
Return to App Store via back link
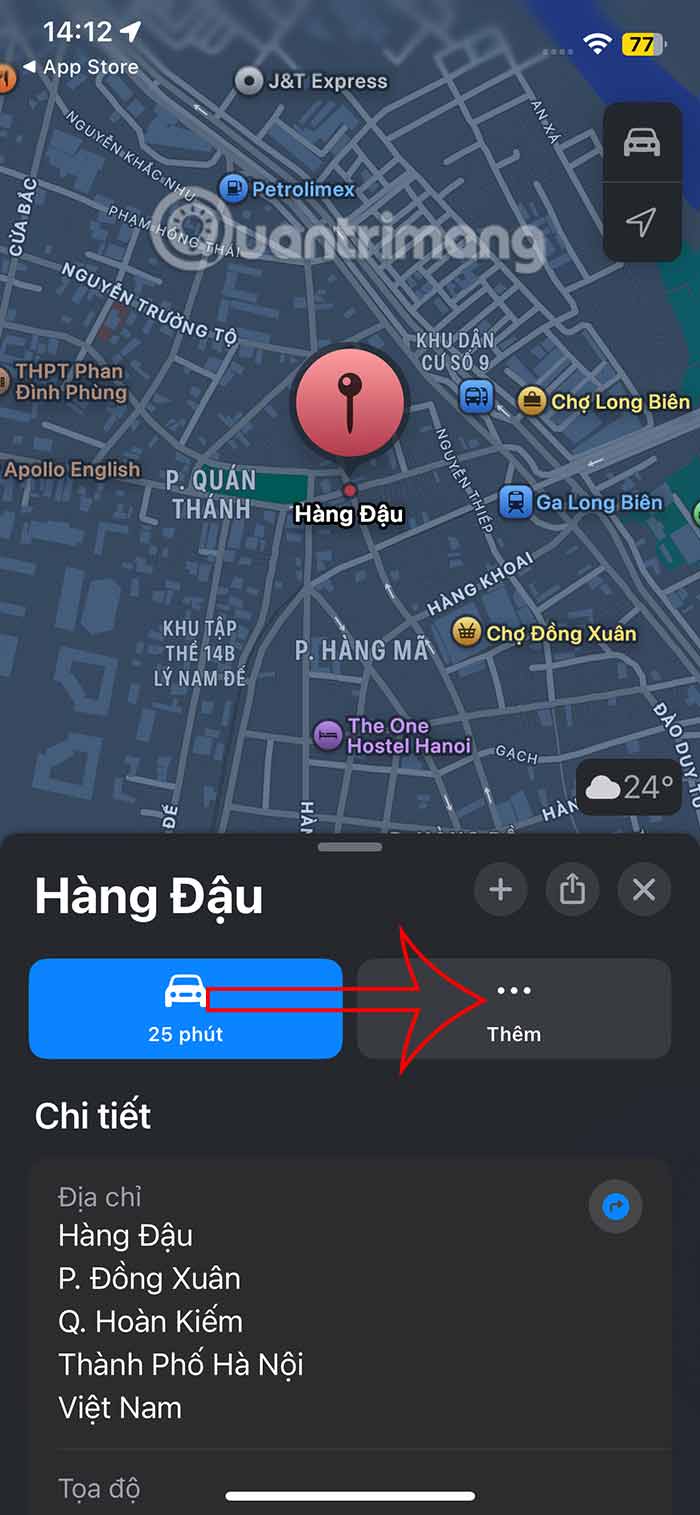pyautogui.click(x=80, y=67)
